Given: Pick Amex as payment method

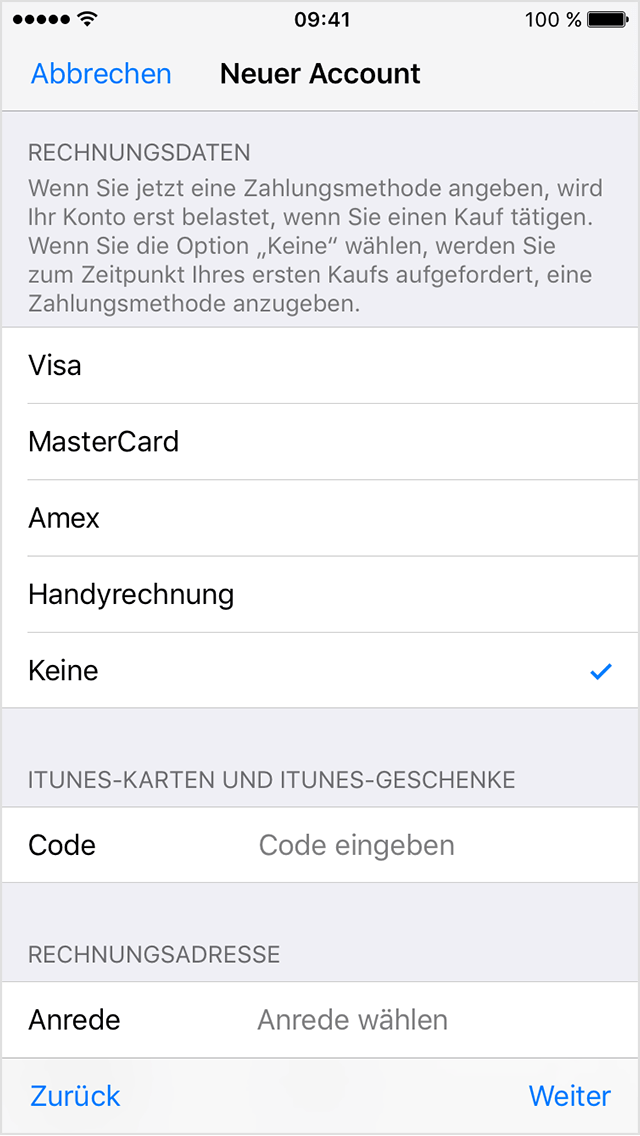Looking at the screenshot, I should [320, 518].
